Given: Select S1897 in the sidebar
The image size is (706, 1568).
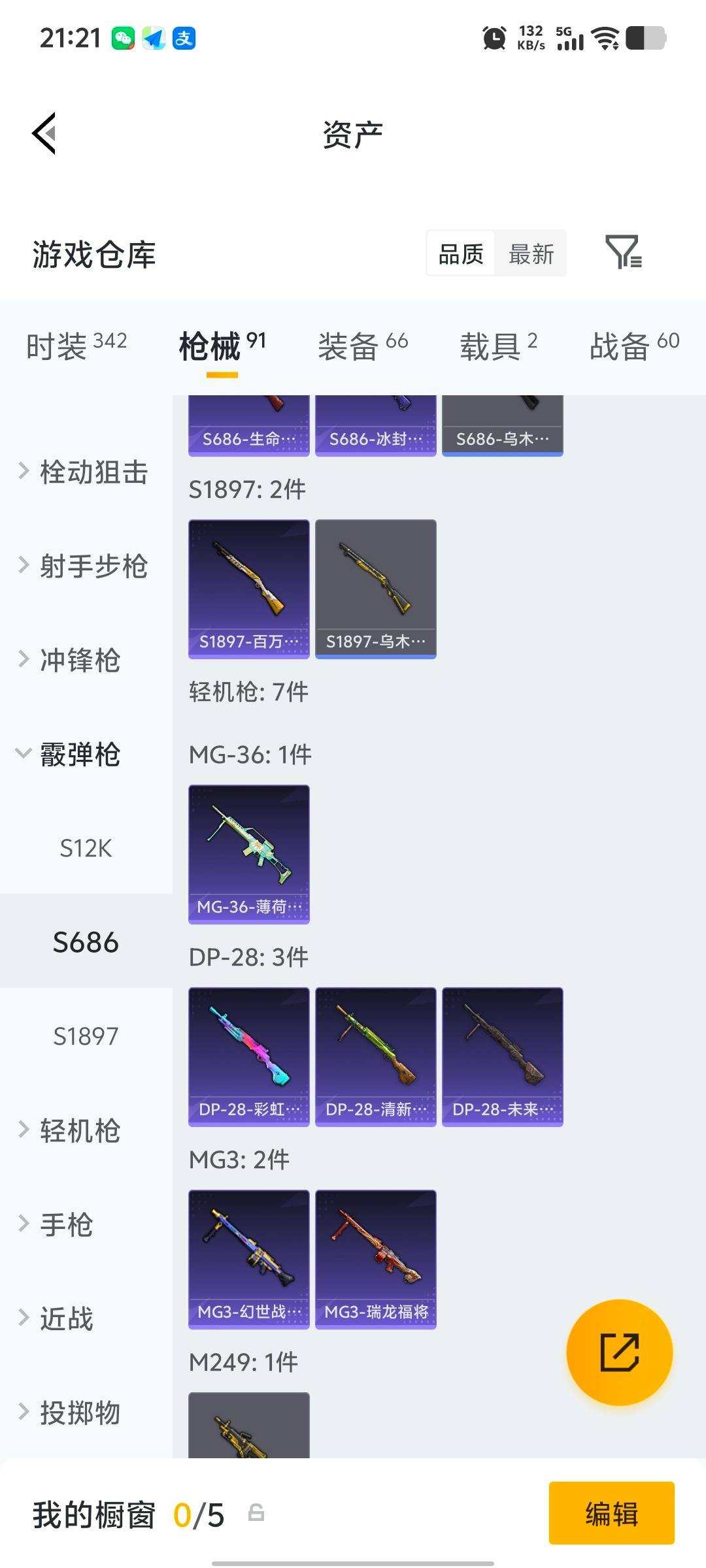Looking at the screenshot, I should (x=86, y=1036).
